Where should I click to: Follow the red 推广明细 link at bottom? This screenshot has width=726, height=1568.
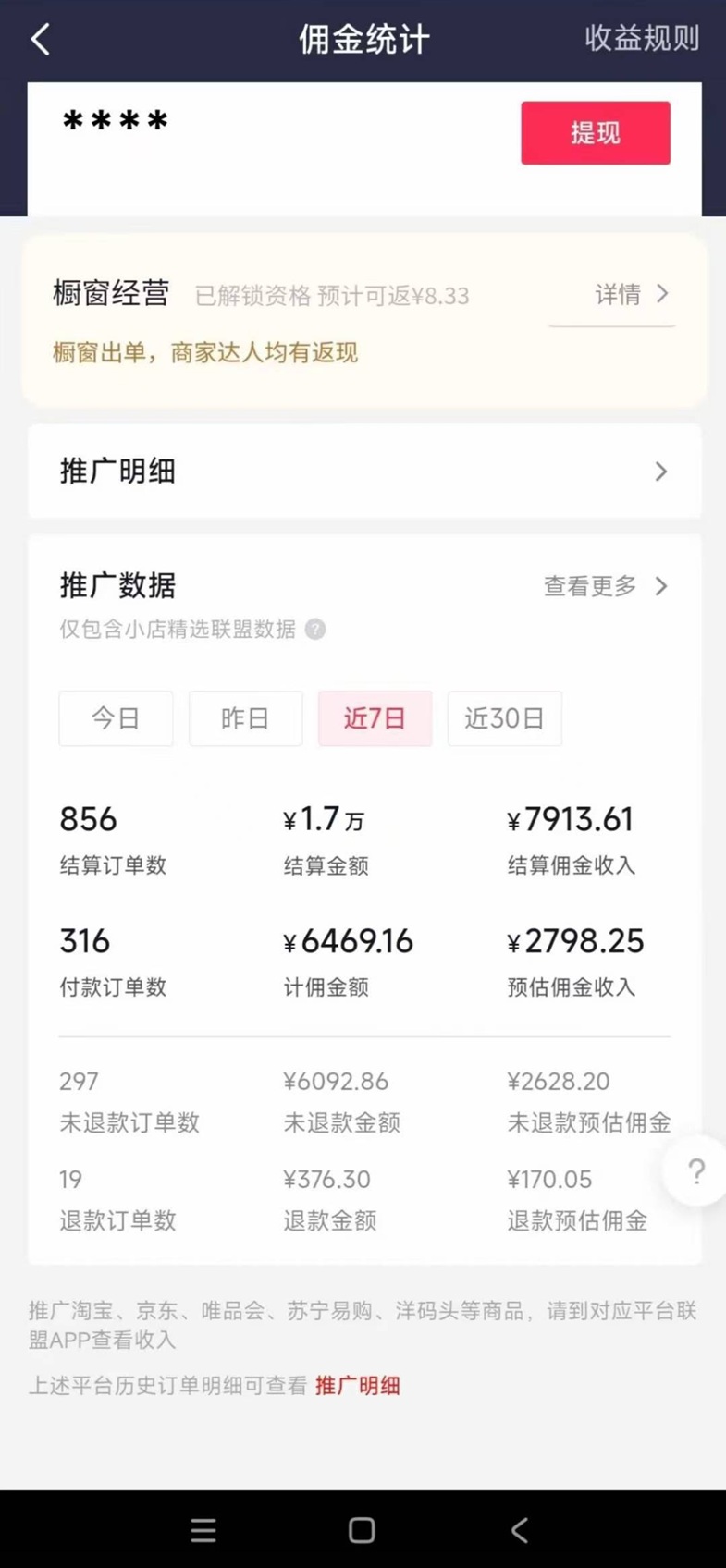357,1386
